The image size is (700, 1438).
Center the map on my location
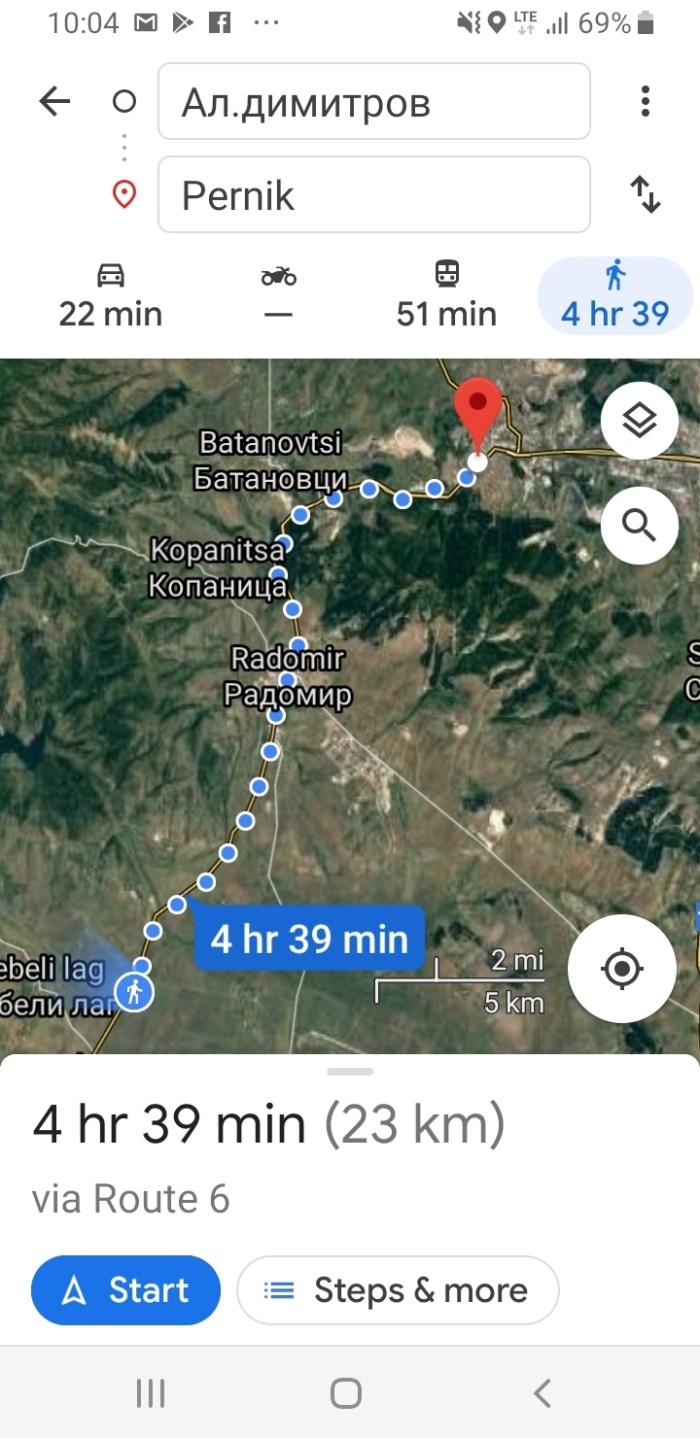(x=622, y=968)
